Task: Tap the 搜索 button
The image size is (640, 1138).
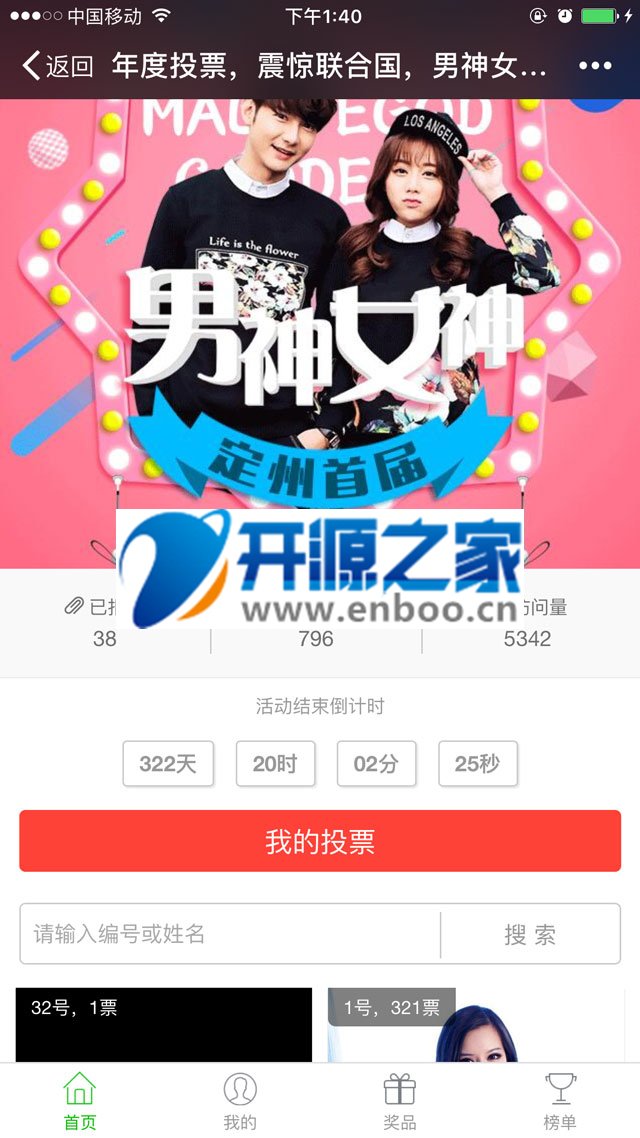Action: 530,934
